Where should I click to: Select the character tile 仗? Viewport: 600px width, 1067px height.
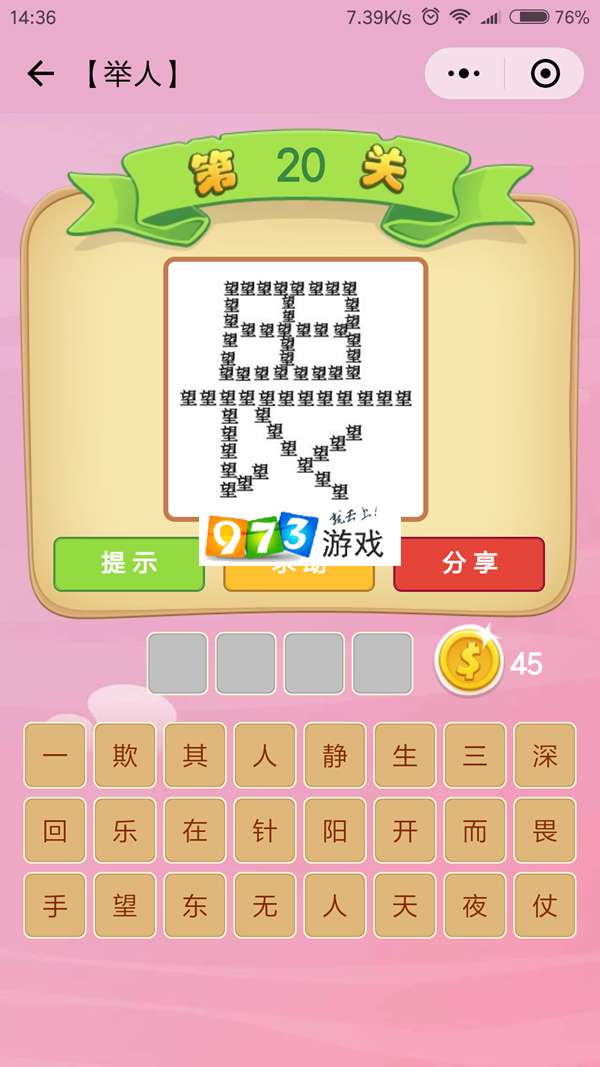point(545,906)
